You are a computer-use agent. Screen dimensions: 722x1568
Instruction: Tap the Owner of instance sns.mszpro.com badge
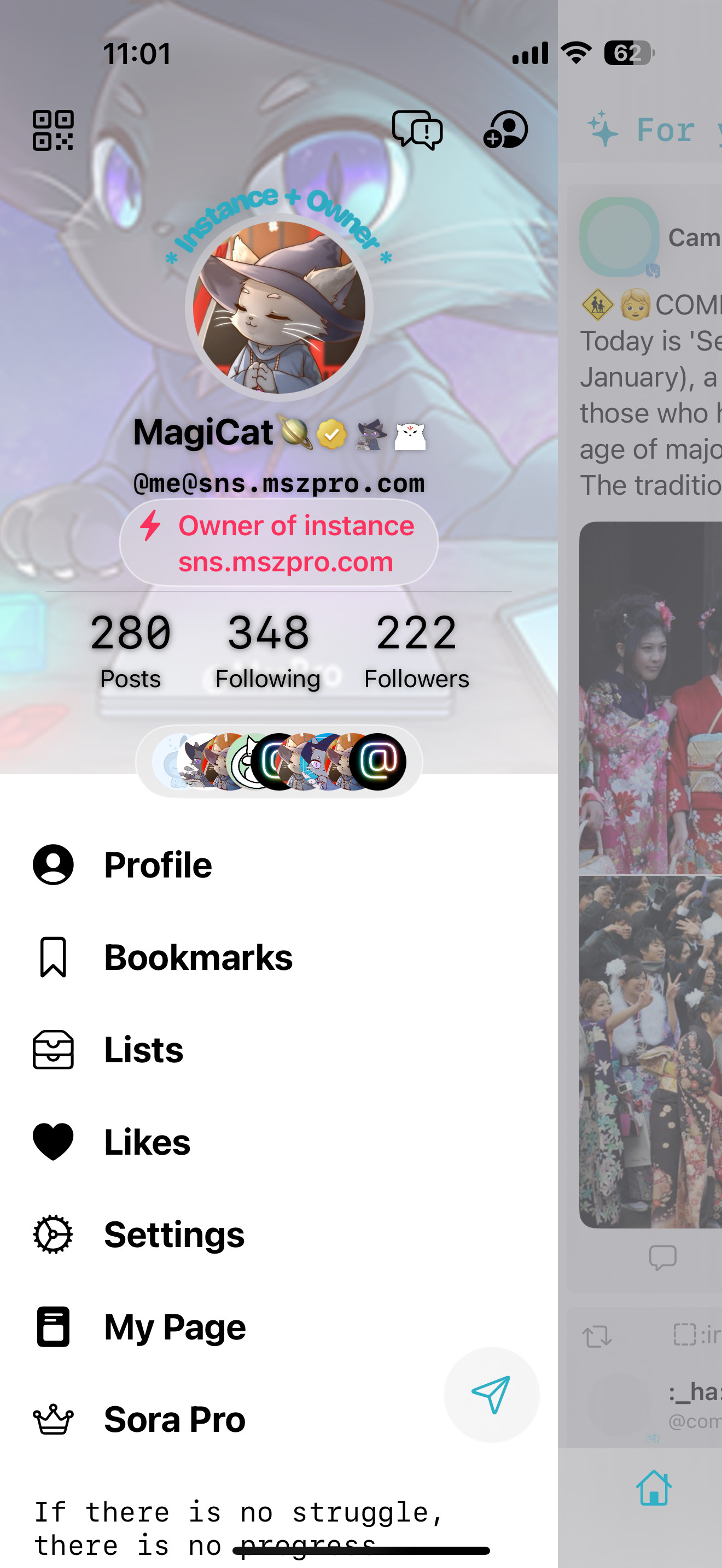(279, 543)
